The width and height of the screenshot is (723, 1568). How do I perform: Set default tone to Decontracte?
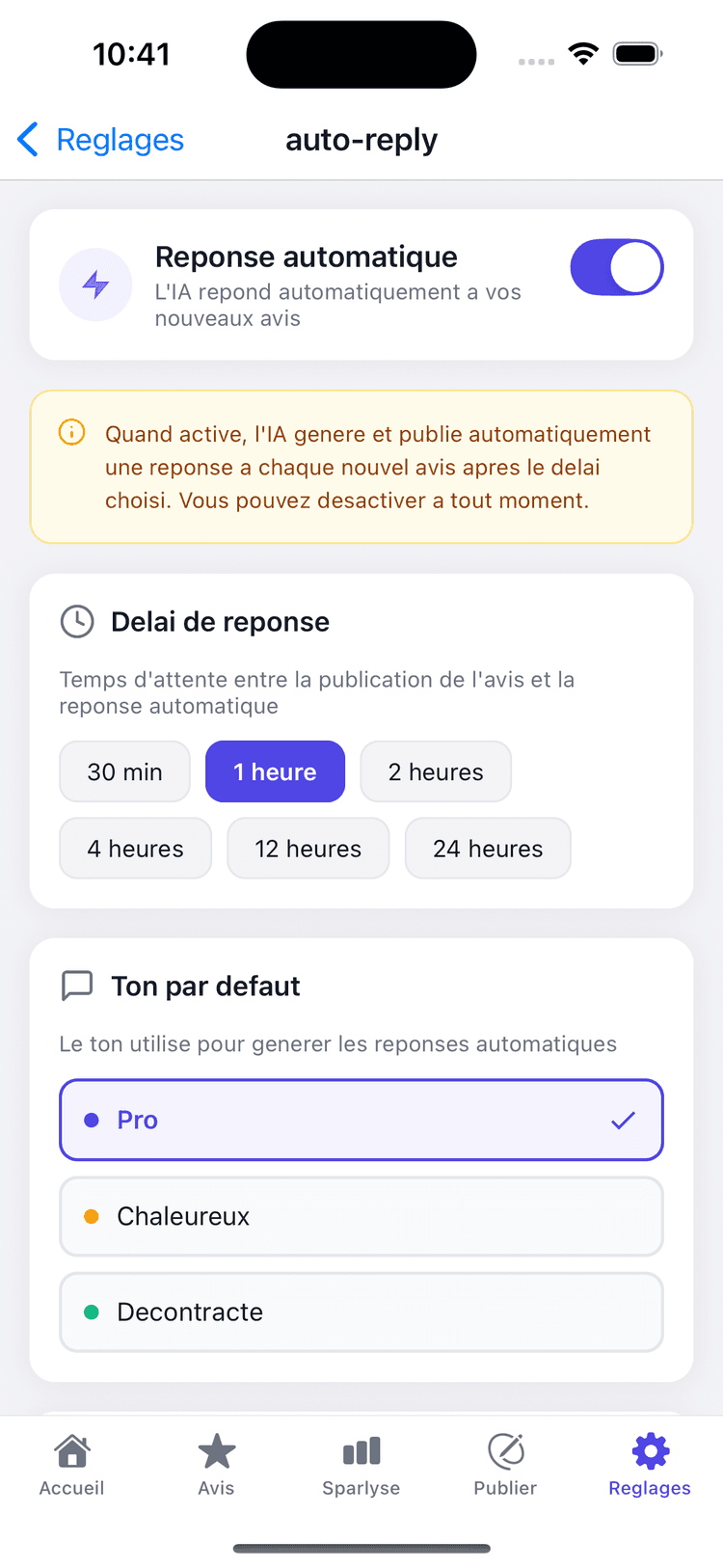tap(361, 1311)
